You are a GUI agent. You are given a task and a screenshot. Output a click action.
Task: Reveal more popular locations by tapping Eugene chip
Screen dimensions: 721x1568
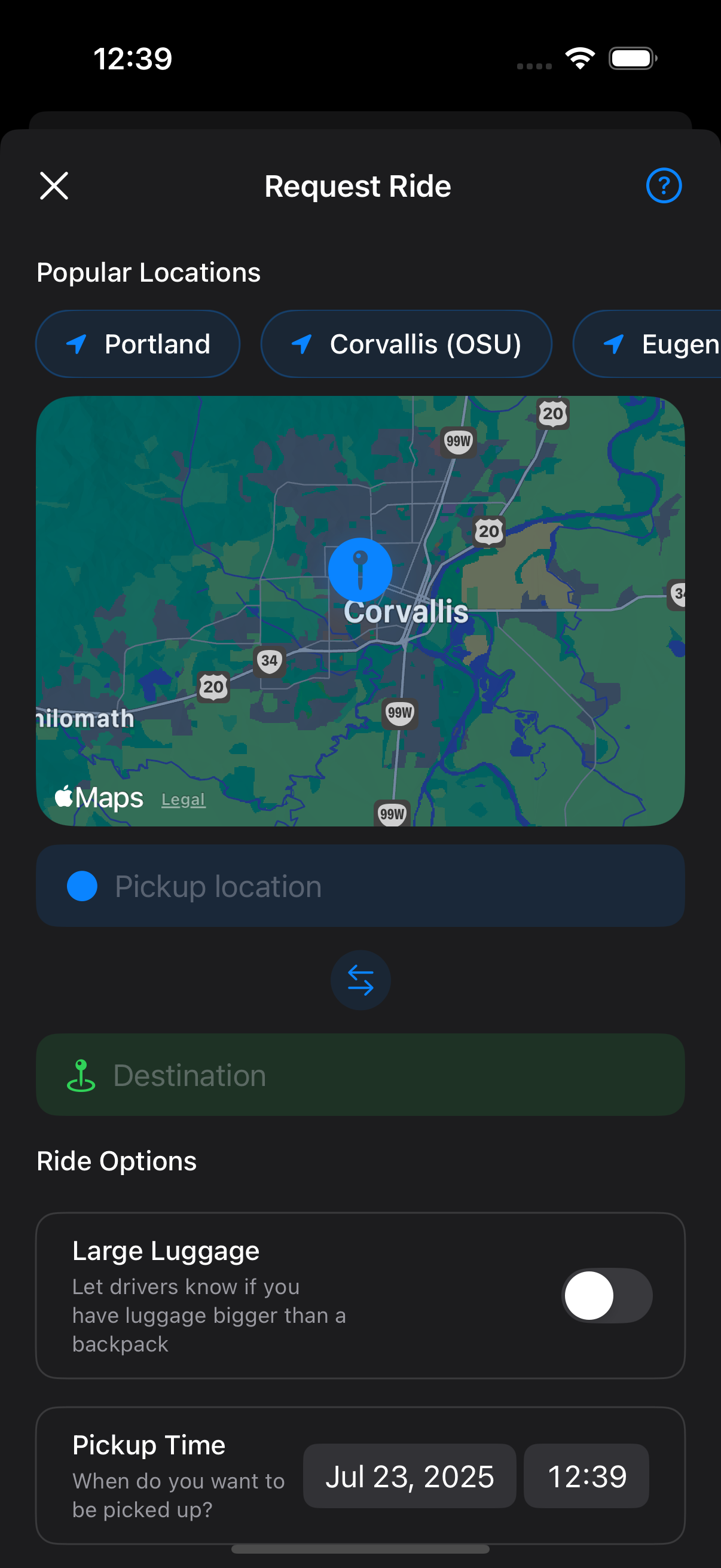click(663, 343)
